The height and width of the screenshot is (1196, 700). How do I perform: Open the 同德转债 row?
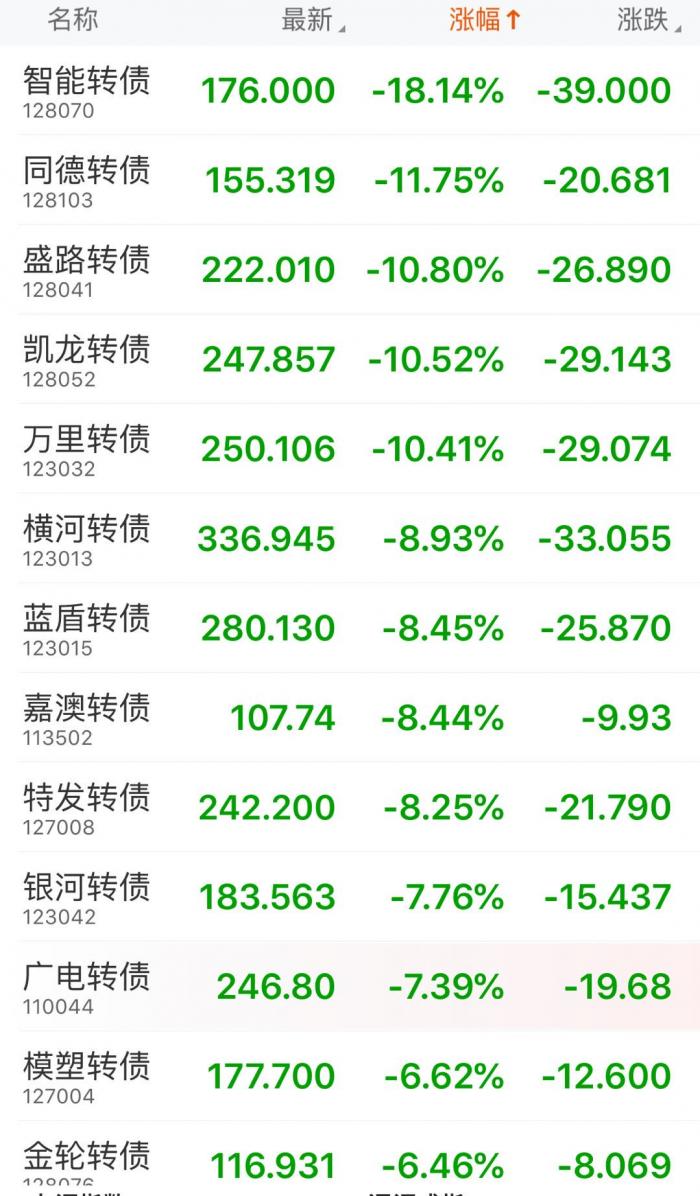point(87,180)
